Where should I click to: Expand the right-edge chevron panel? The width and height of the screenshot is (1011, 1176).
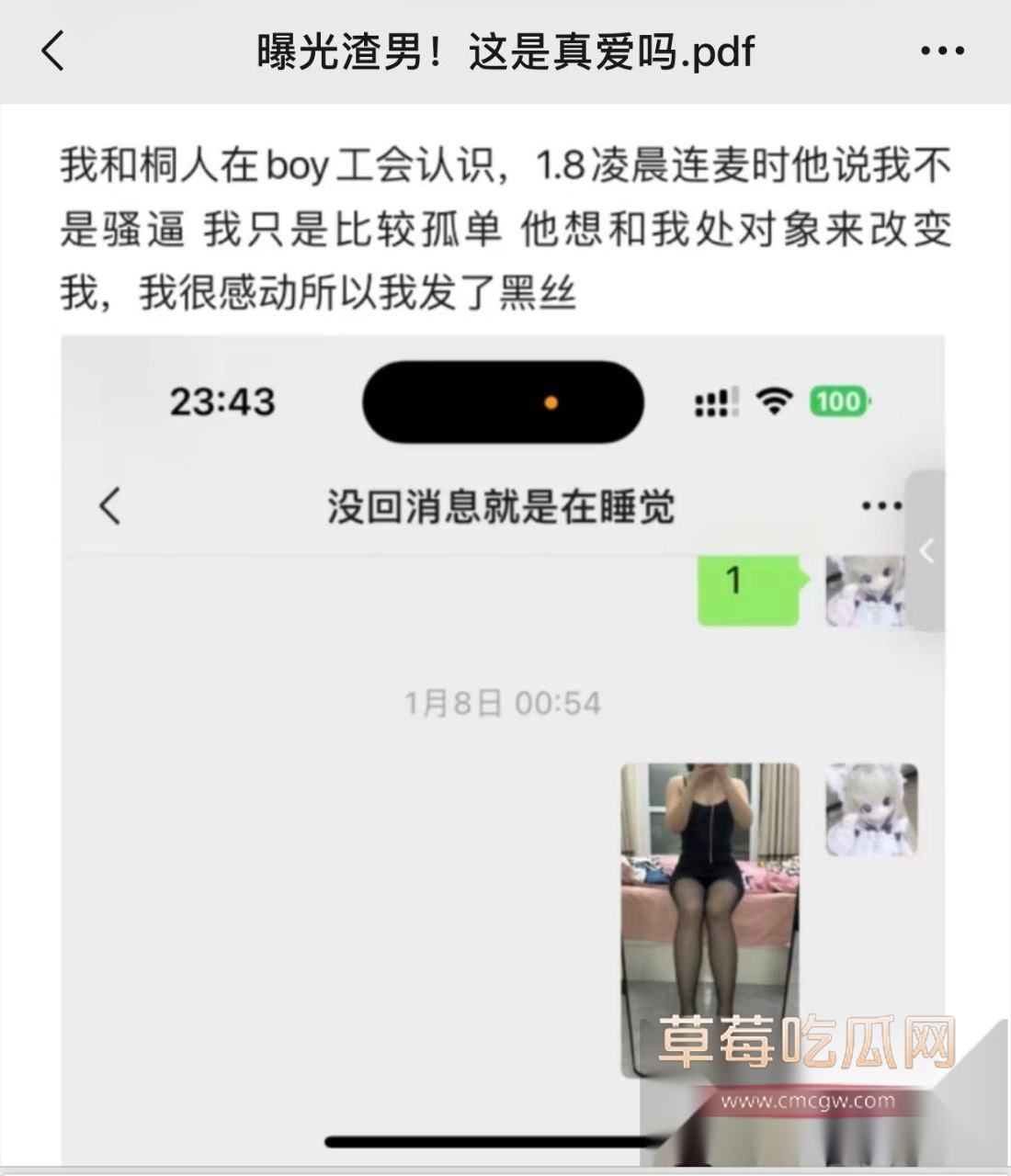[x=926, y=551]
